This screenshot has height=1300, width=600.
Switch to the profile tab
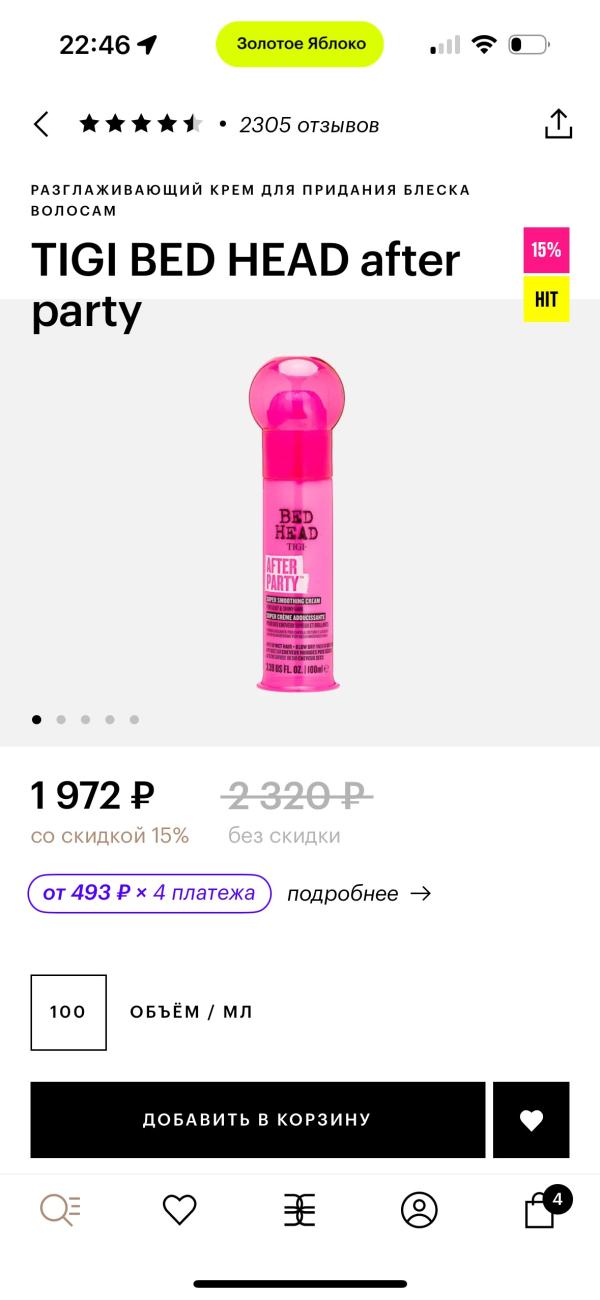coord(419,1210)
